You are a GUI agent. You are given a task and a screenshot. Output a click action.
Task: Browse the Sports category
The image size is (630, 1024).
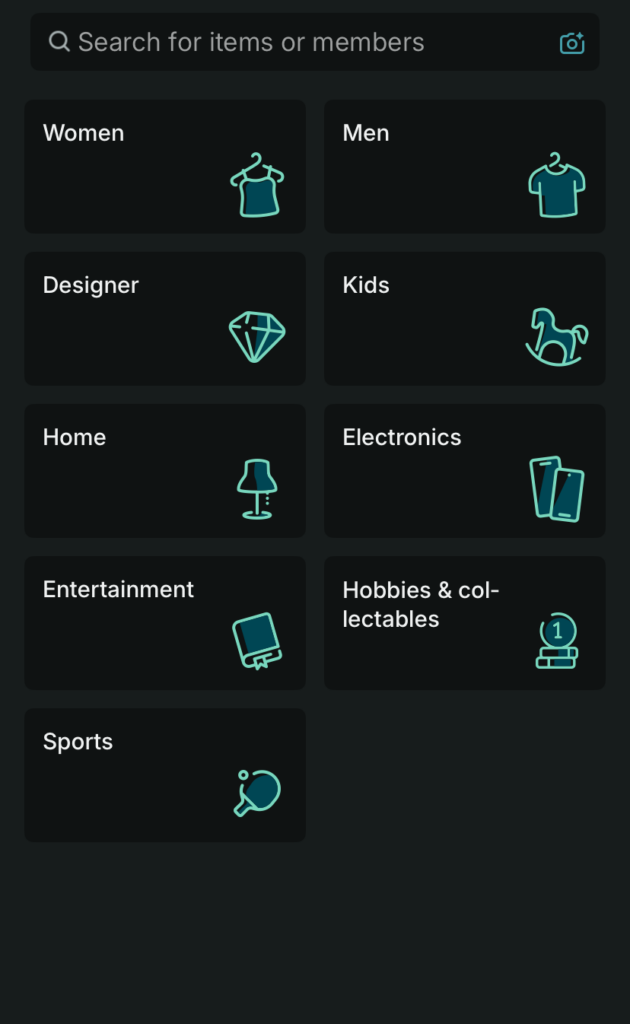tap(165, 774)
